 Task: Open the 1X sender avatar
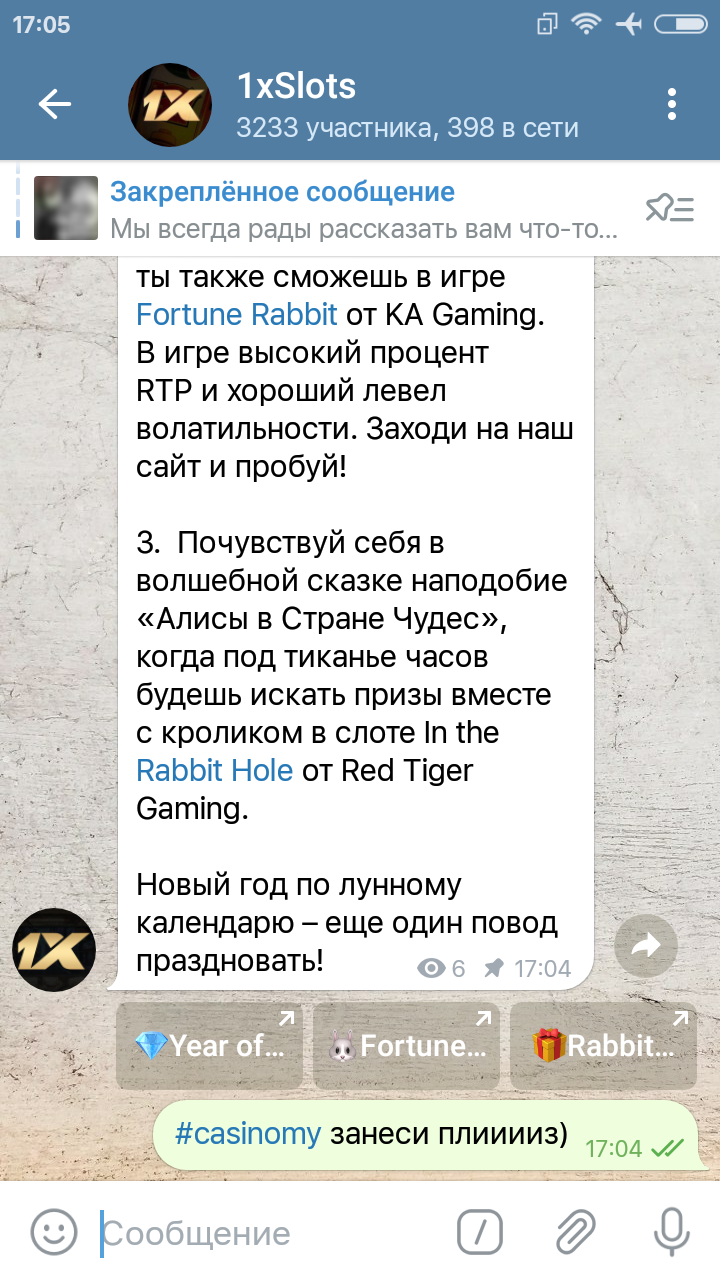[54, 951]
